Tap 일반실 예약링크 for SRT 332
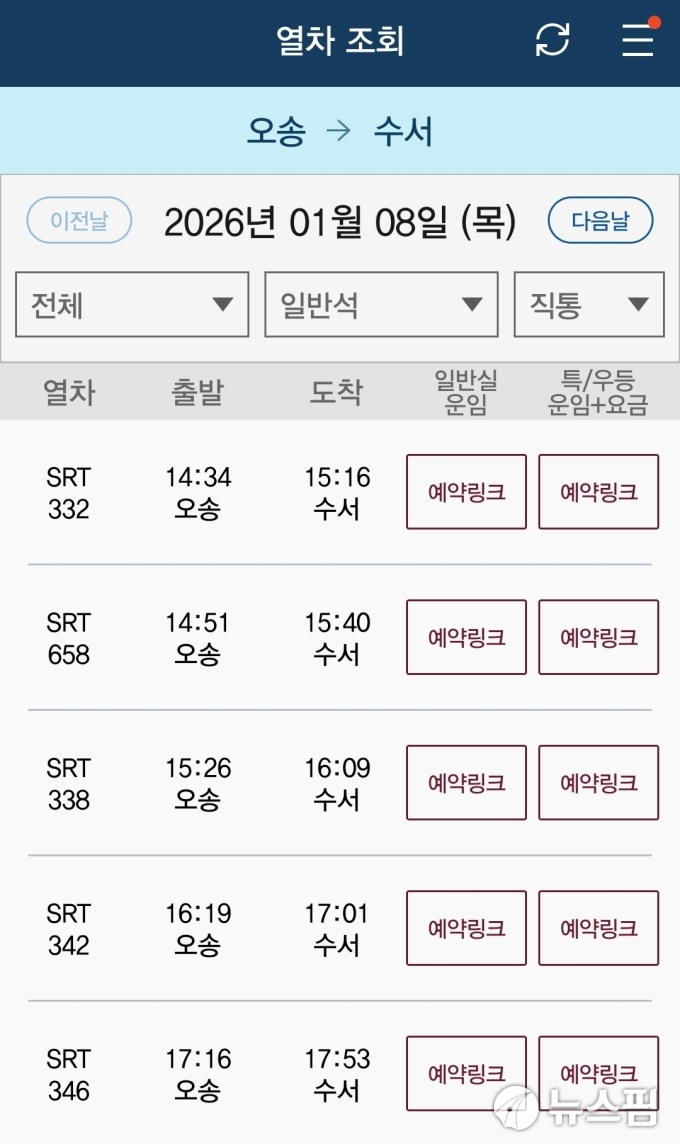This screenshot has width=680, height=1144. tap(466, 492)
